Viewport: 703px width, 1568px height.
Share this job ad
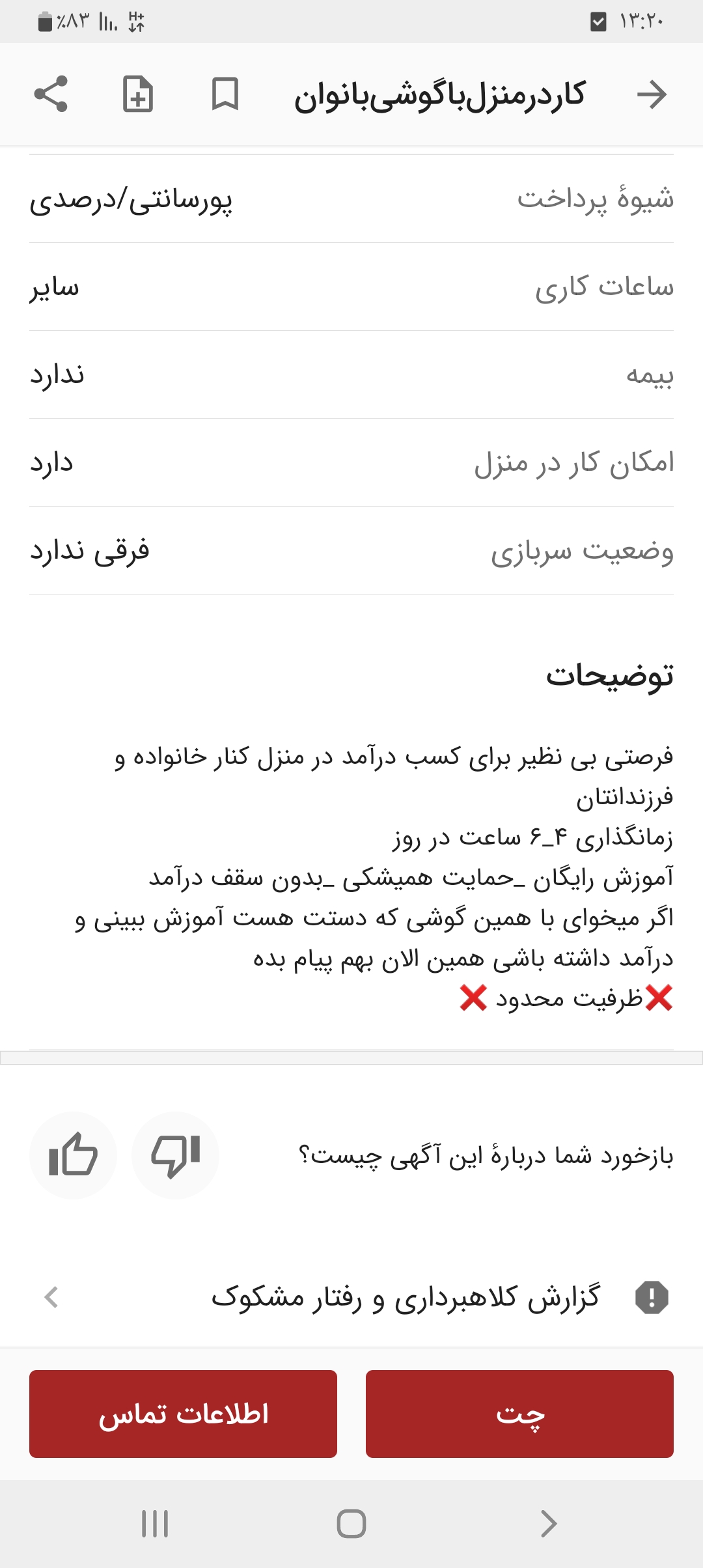click(51, 94)
